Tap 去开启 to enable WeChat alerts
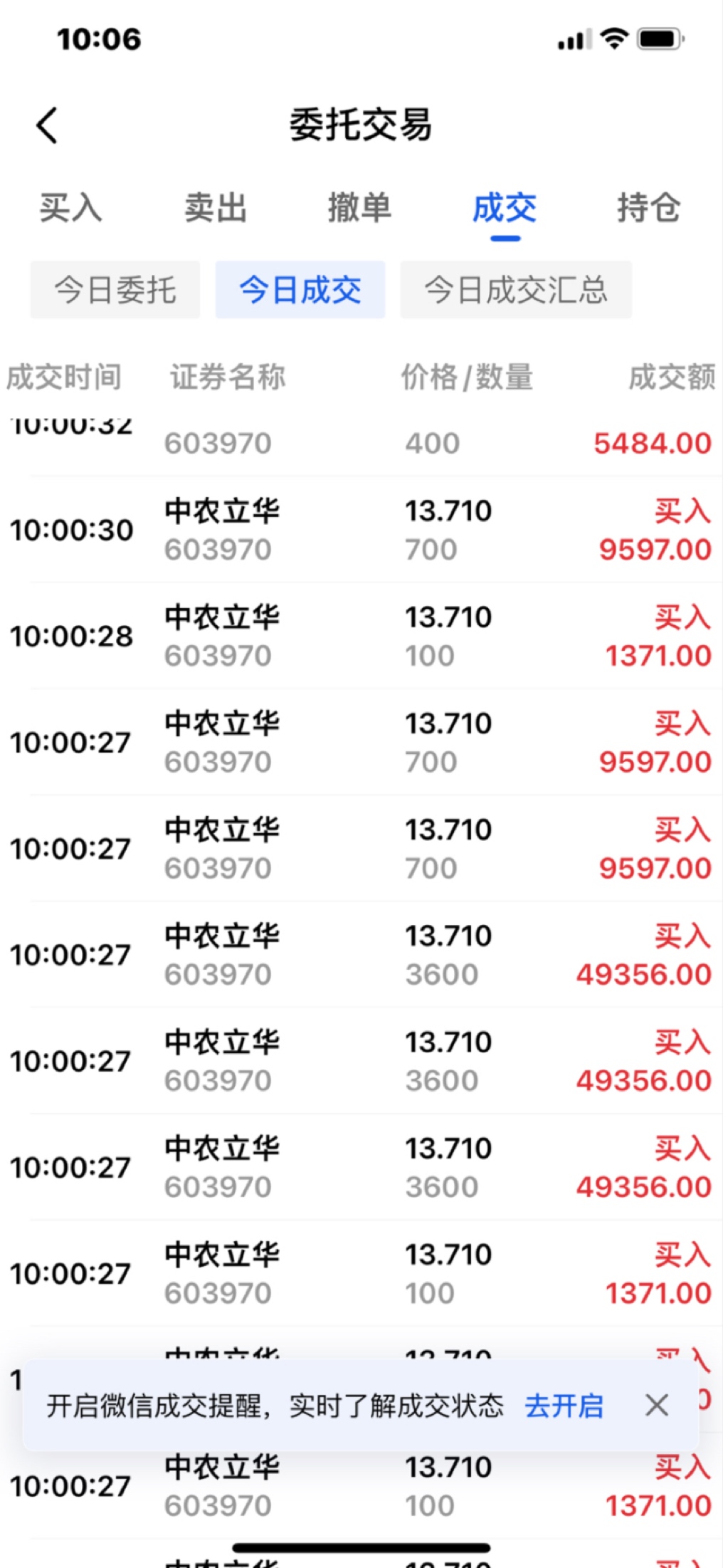This screenshot has width=723, height=1568. 564,1406
